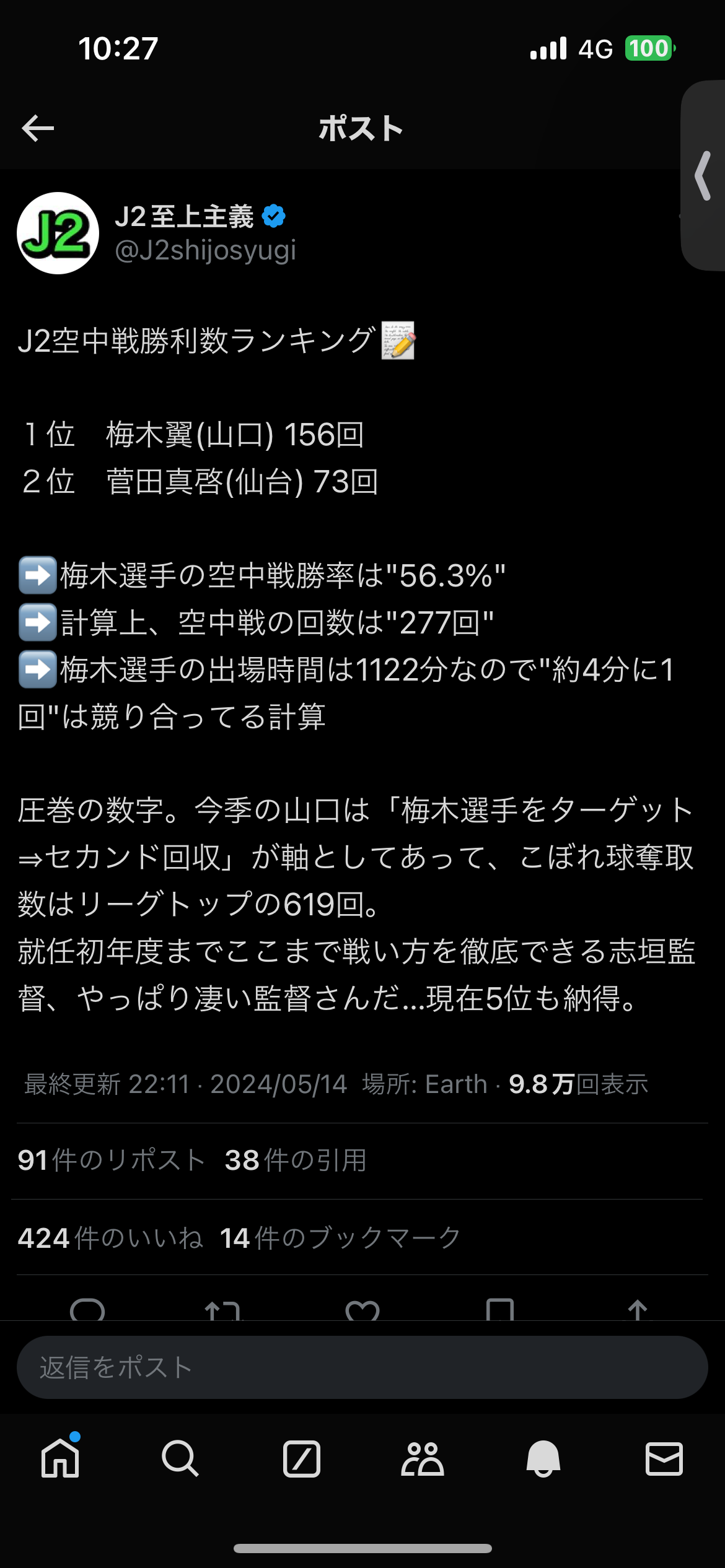Open the Grok tab
The height and width of the screenshot is (1568, 725).
(x=302, y=1459)
